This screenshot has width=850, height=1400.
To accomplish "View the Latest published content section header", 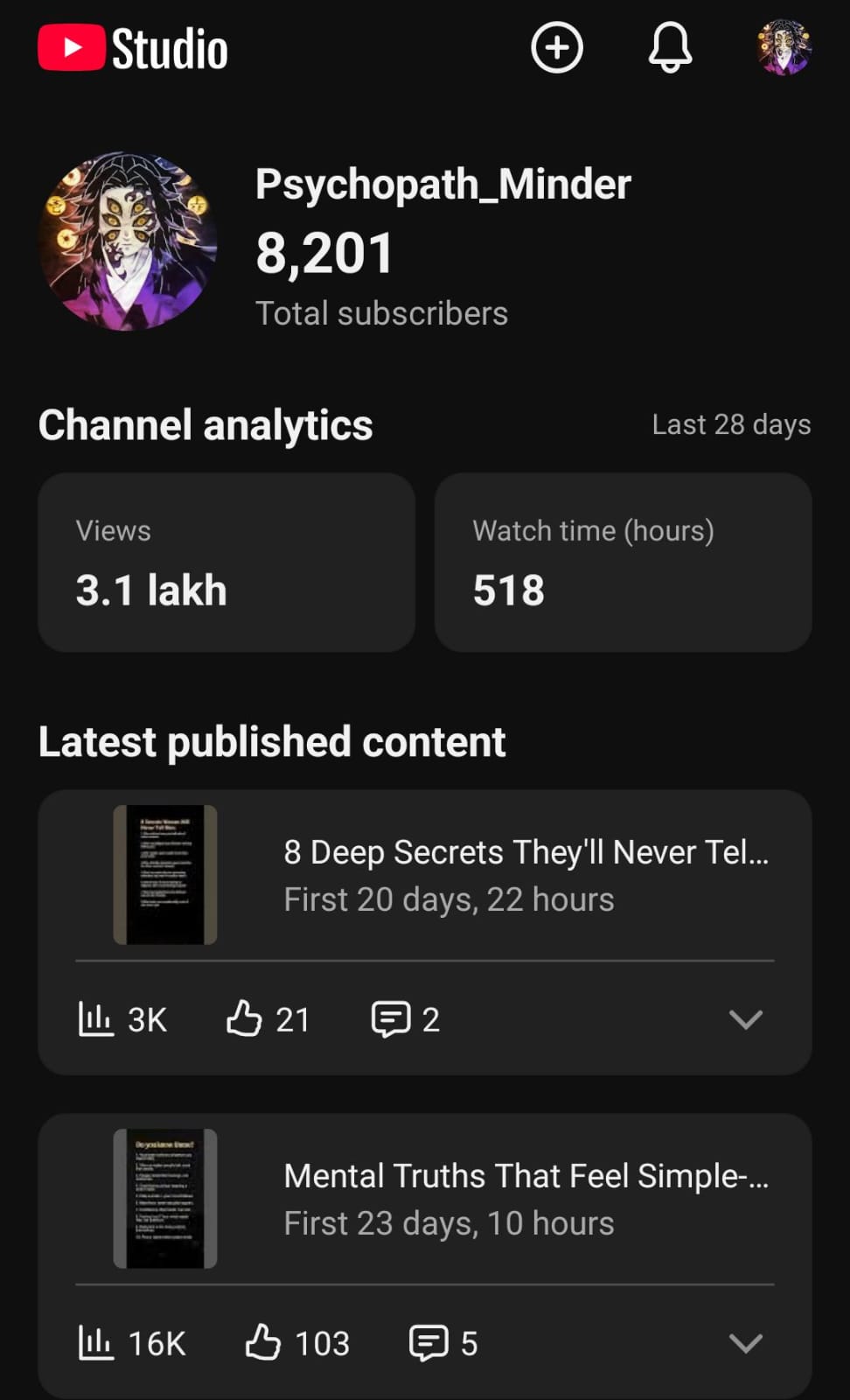I will 272,741.
